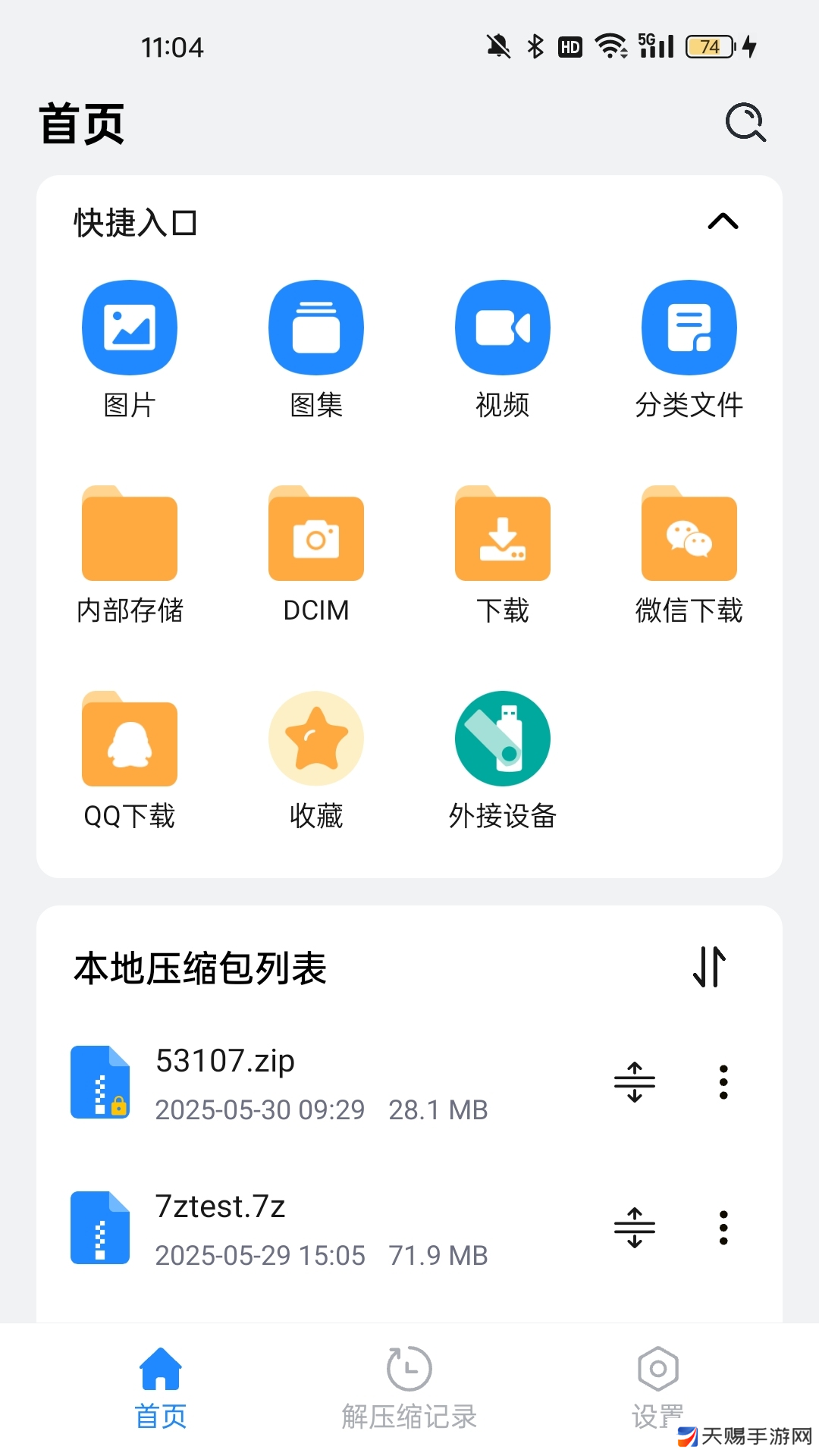Viewport: 819px width, 1456px height.
Task: Open the QQ下载 folder
Action: pos(130,761)
